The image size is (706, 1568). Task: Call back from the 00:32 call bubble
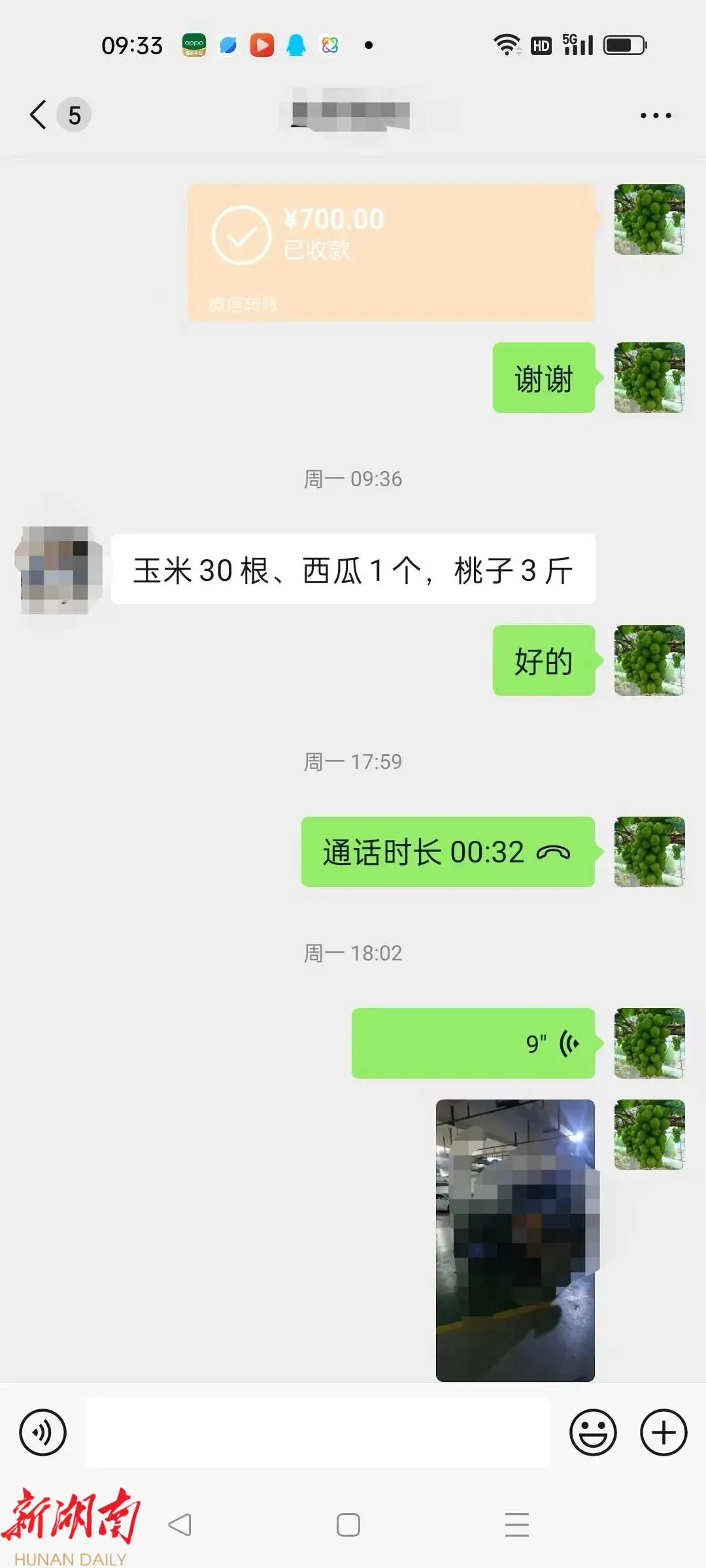pyautogui.click(x=447, y=852)
